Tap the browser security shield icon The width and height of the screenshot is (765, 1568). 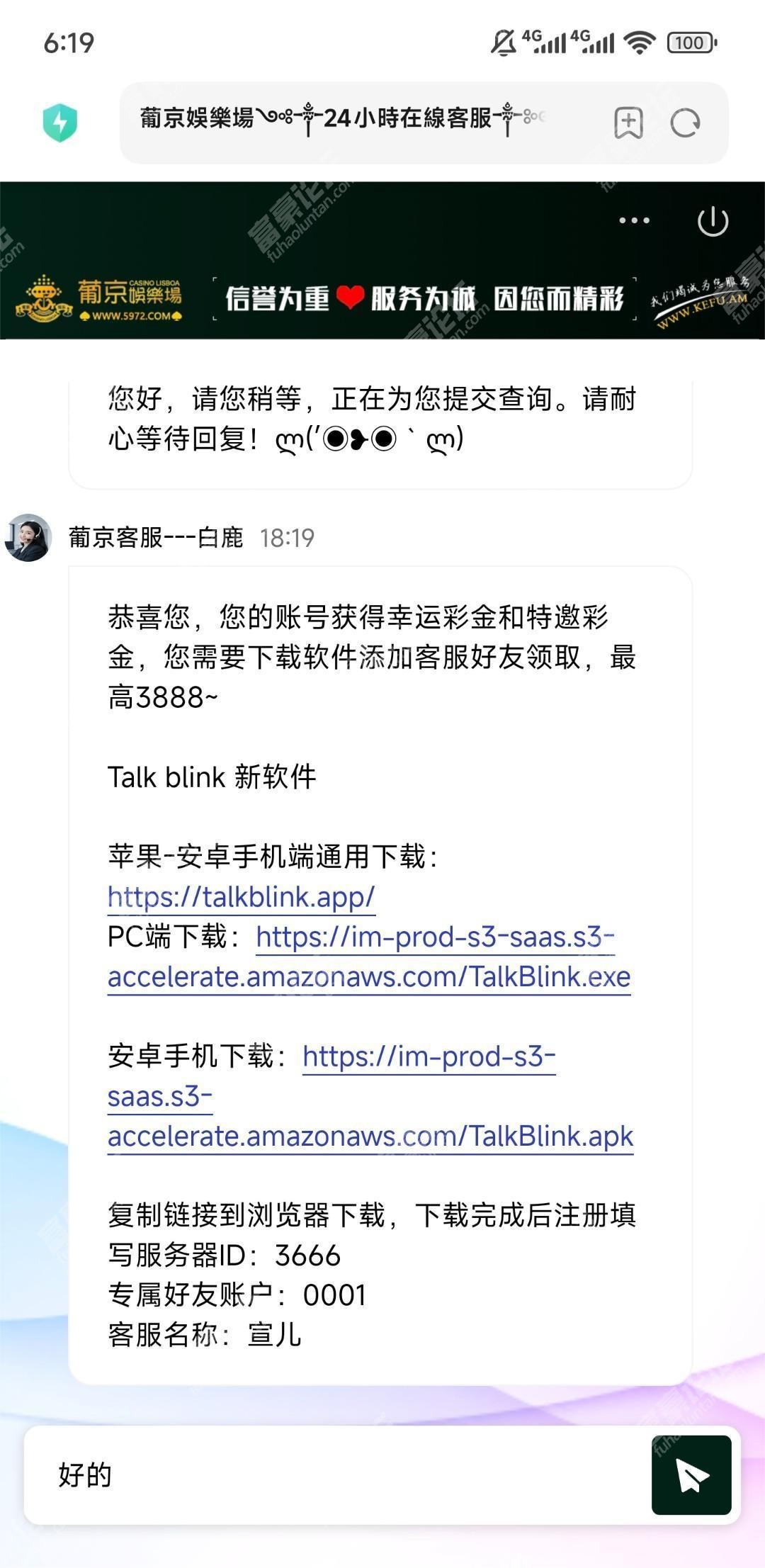pyautogui.click(x=60, y=123)
